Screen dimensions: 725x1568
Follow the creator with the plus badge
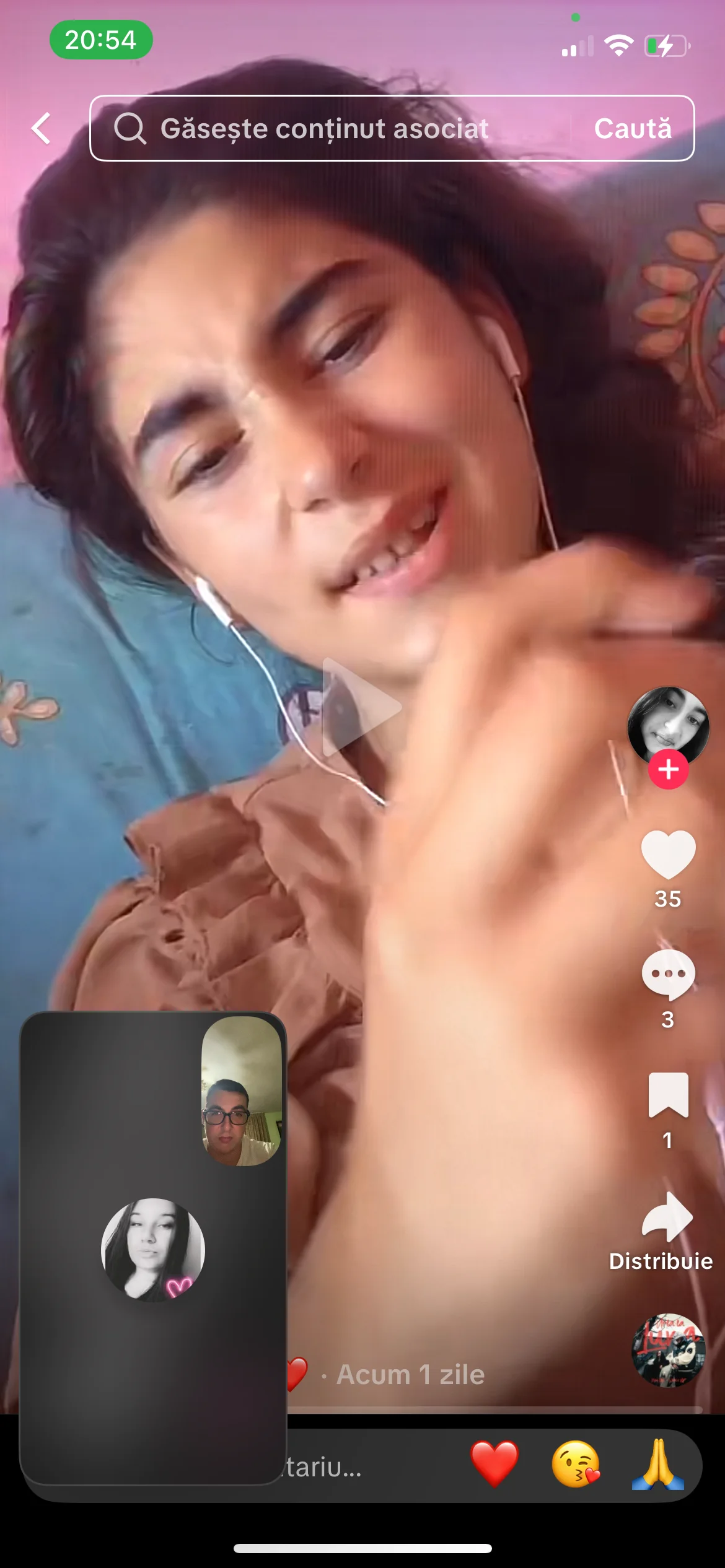pyautogui.click(x=668, y=770)
